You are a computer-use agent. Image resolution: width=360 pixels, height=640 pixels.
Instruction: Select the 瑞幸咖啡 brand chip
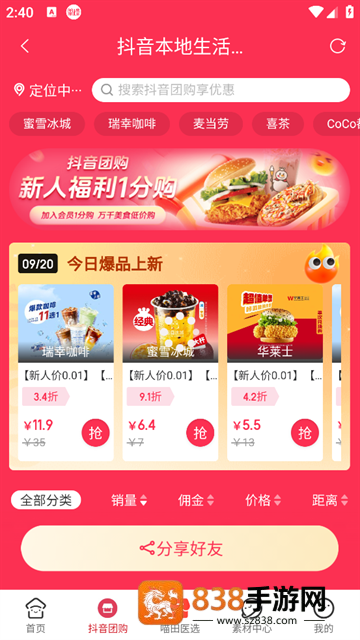click(132, 124)
